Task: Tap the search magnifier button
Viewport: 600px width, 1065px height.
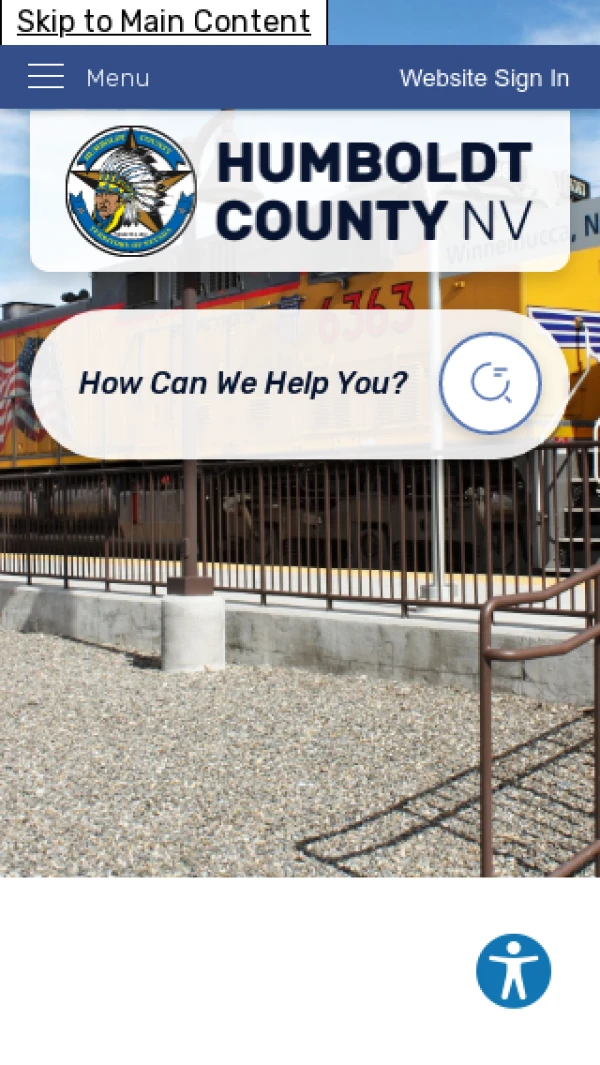Action: click(x=490, y=383)
